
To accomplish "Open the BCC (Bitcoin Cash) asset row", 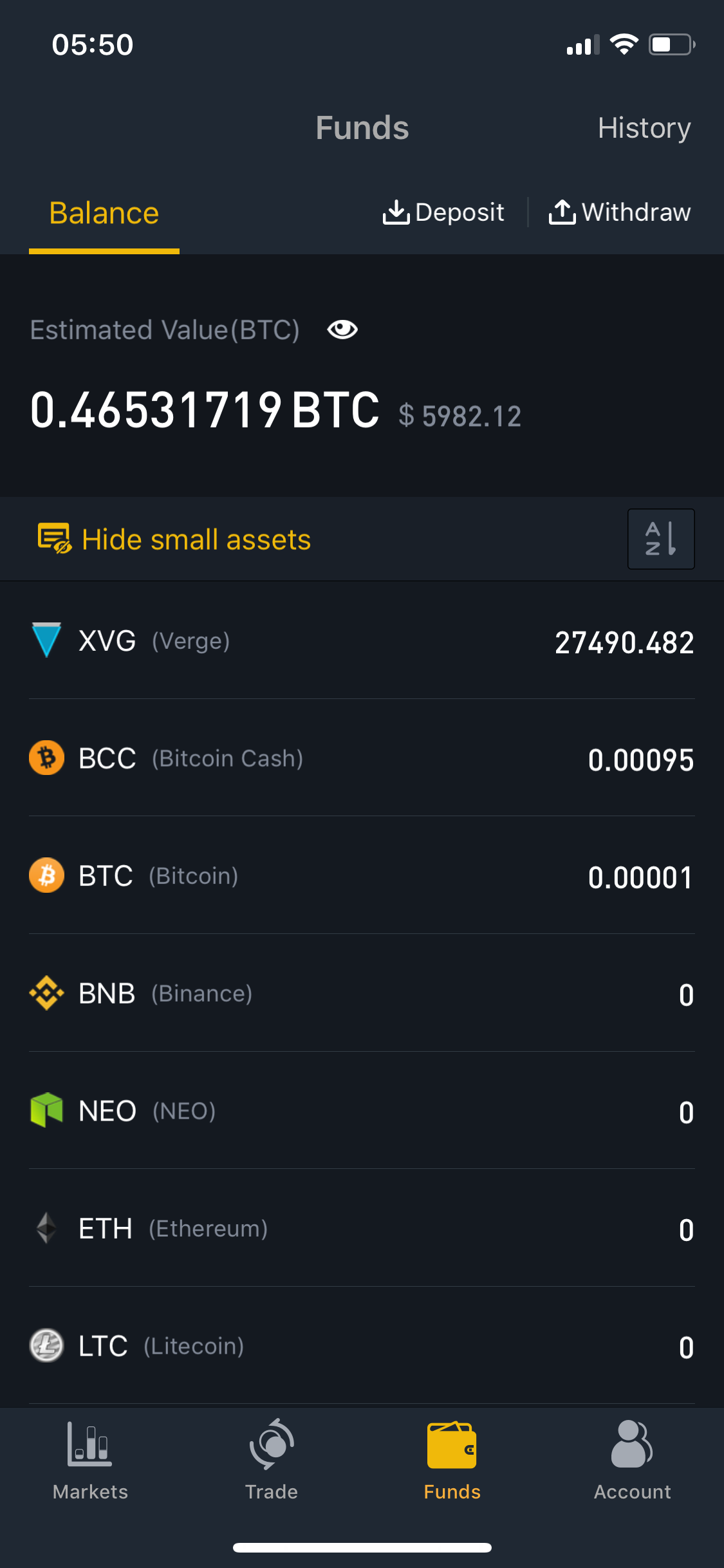I will coord(362,758).
